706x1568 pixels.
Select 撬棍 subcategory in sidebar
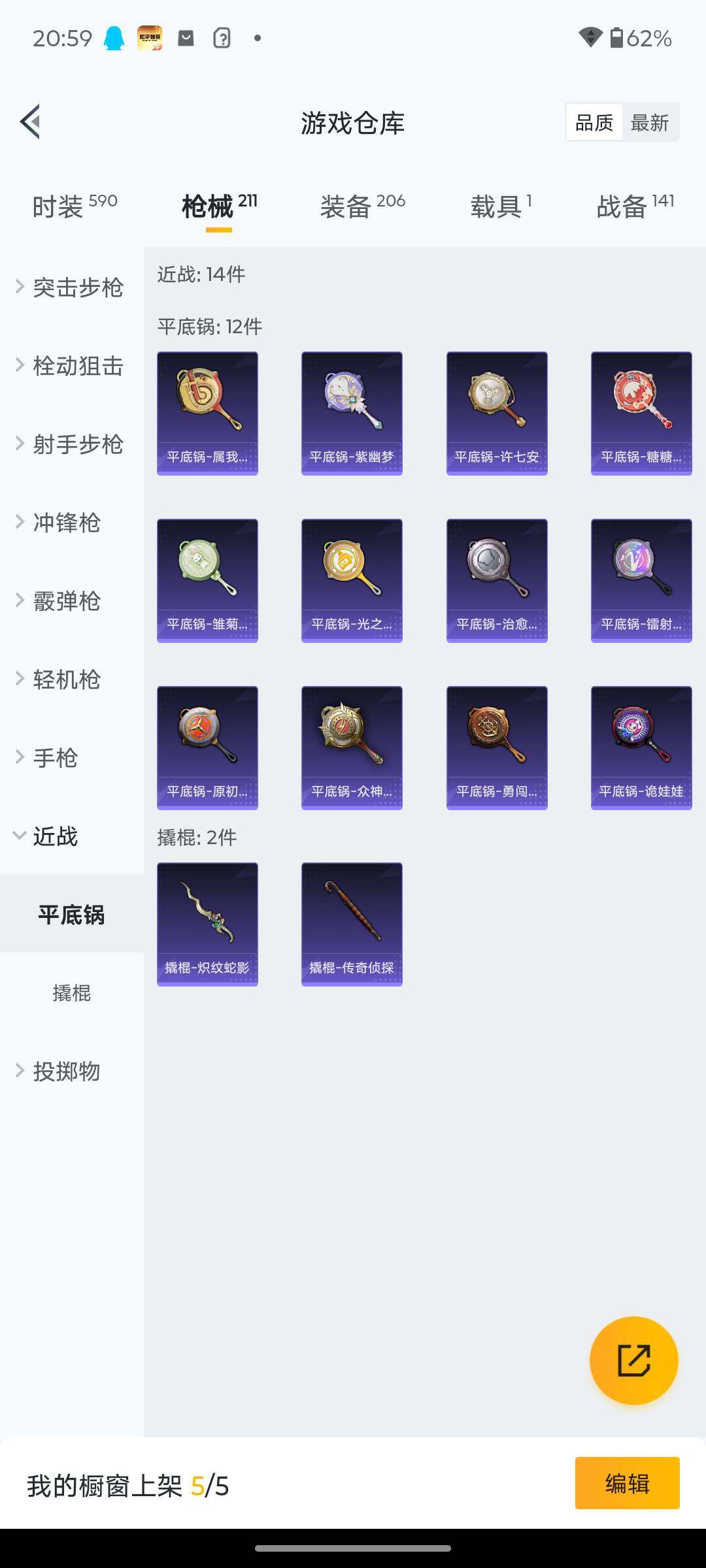[x=72, y=993]
